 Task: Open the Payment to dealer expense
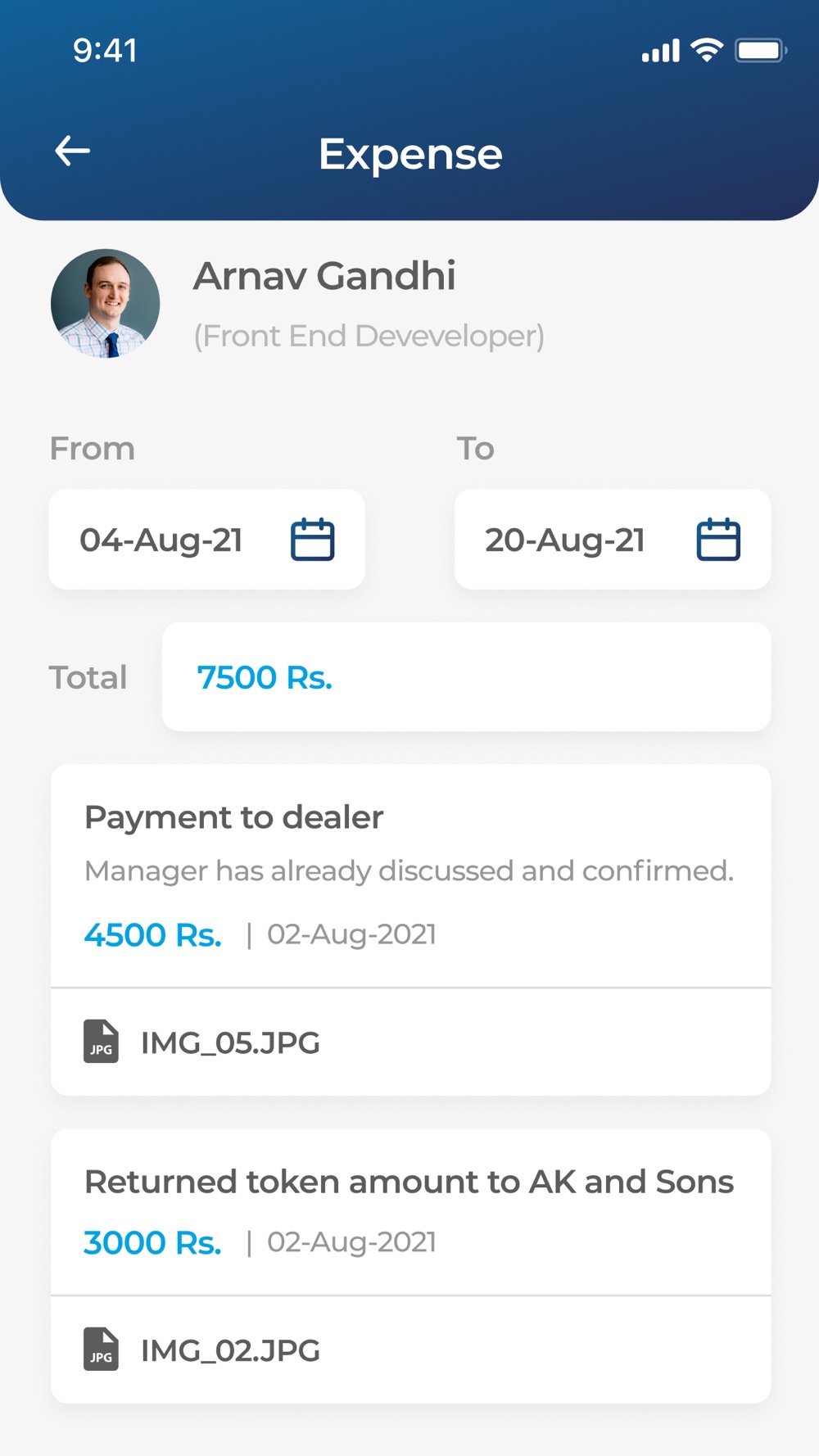tap(410, 876)
